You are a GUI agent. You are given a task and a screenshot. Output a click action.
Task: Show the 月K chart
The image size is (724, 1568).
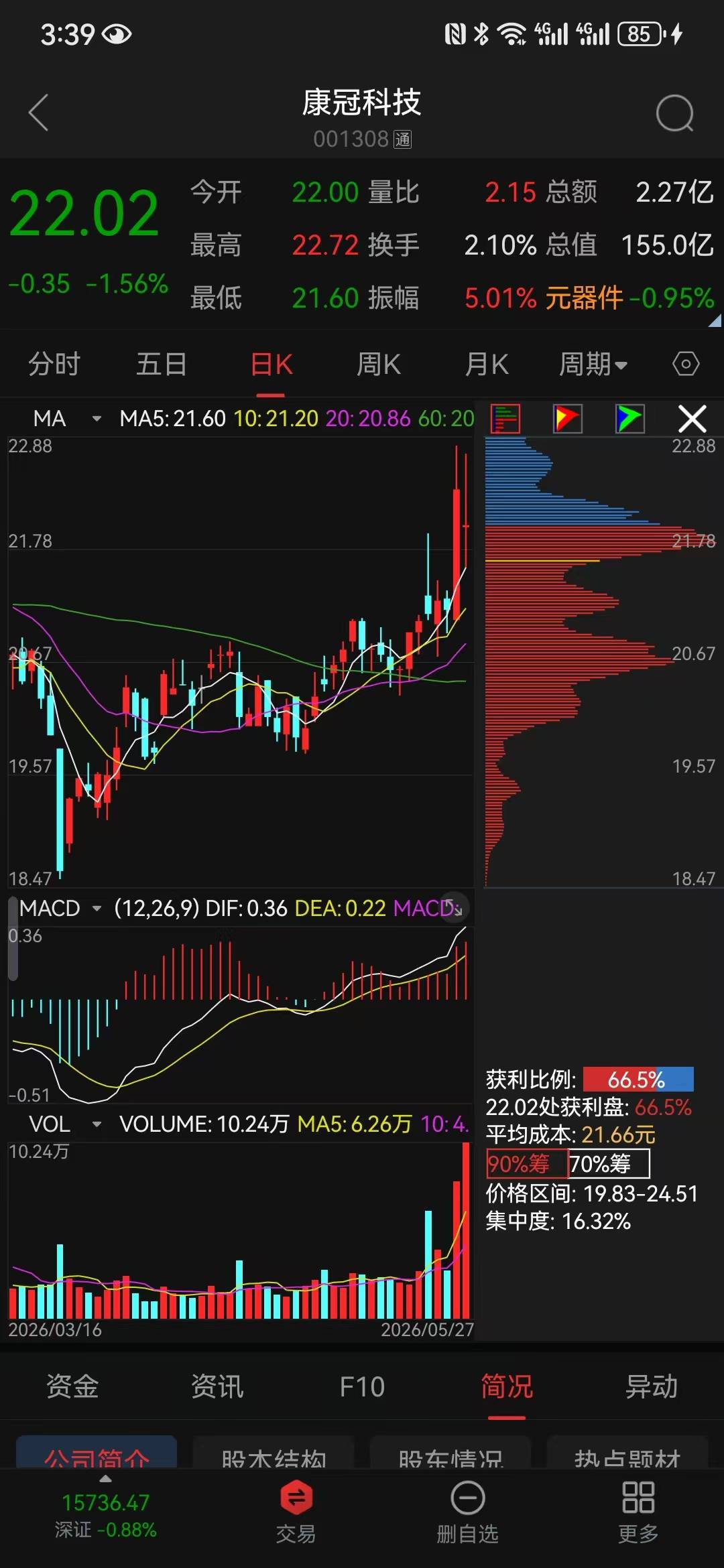click(487, 365)
